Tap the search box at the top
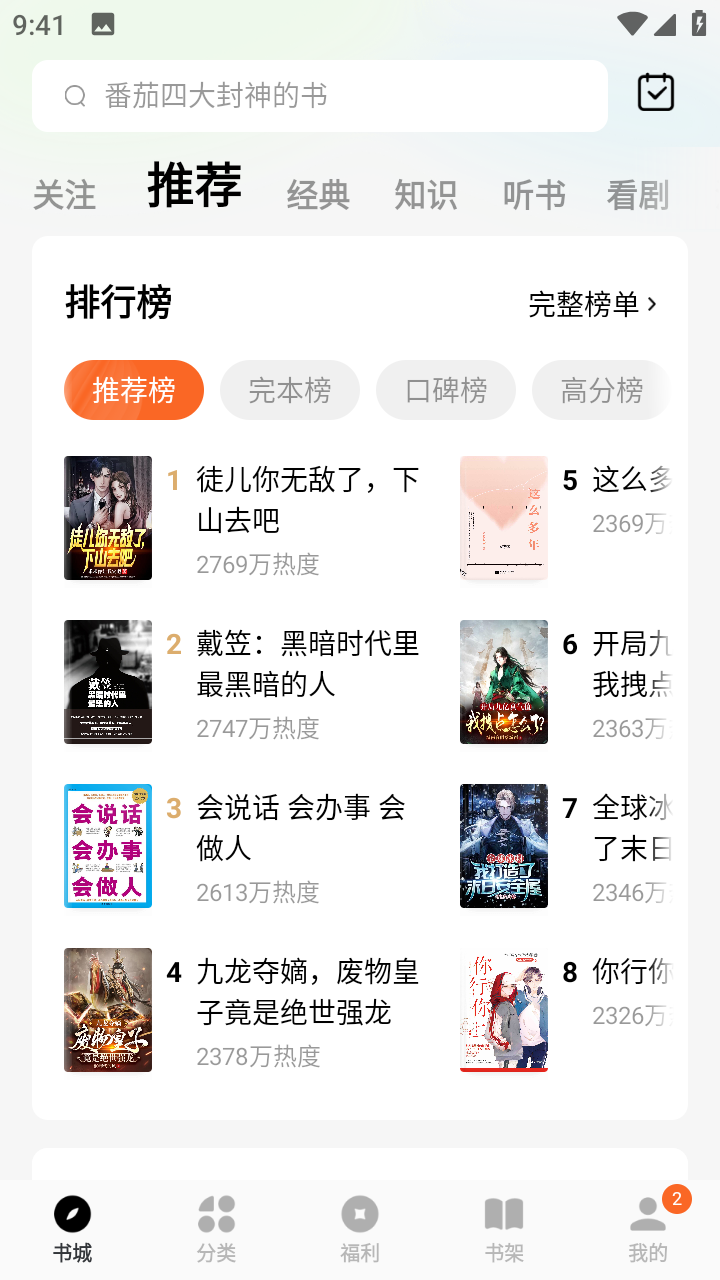The image size is (720, 1280). pos(320,96)
